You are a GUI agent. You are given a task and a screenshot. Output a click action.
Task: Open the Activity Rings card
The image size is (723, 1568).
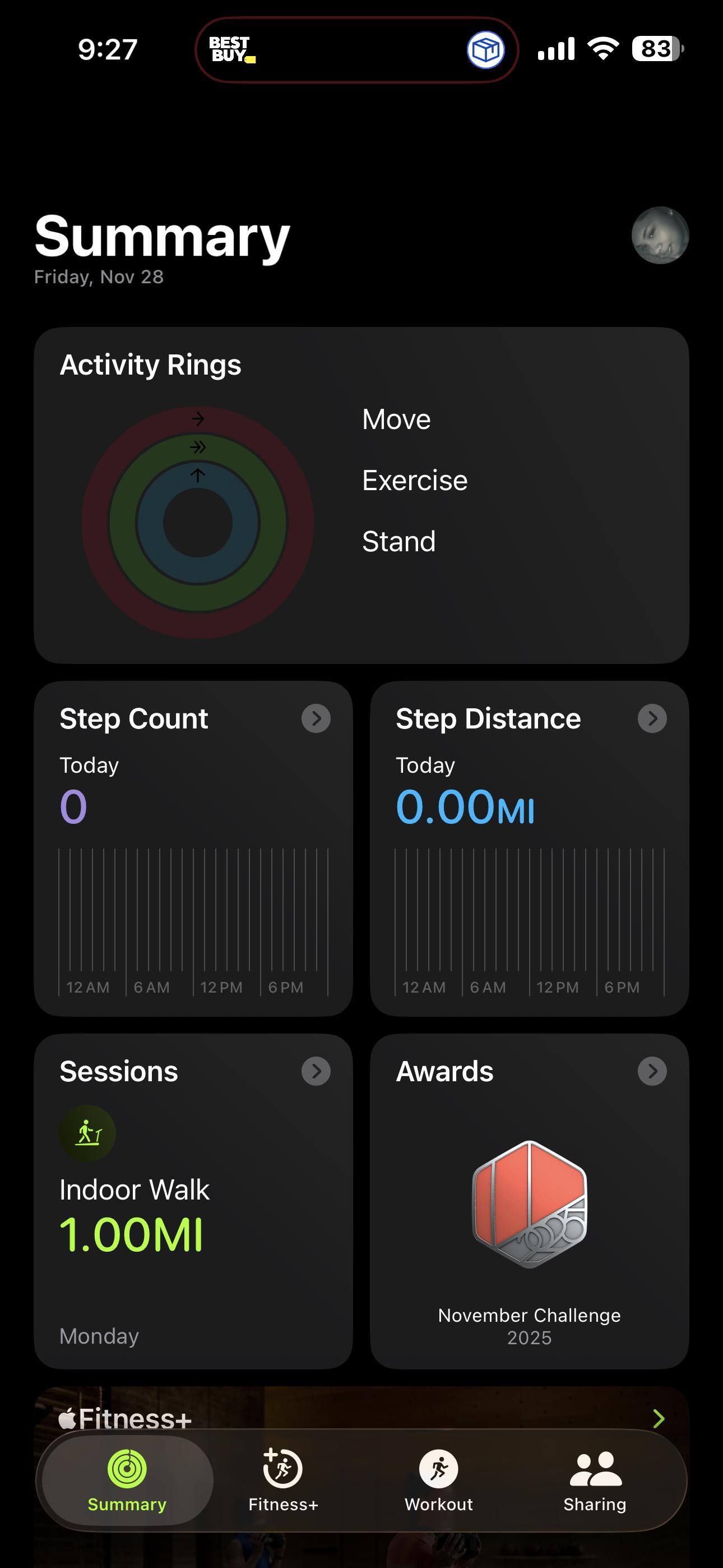[361, 495]
